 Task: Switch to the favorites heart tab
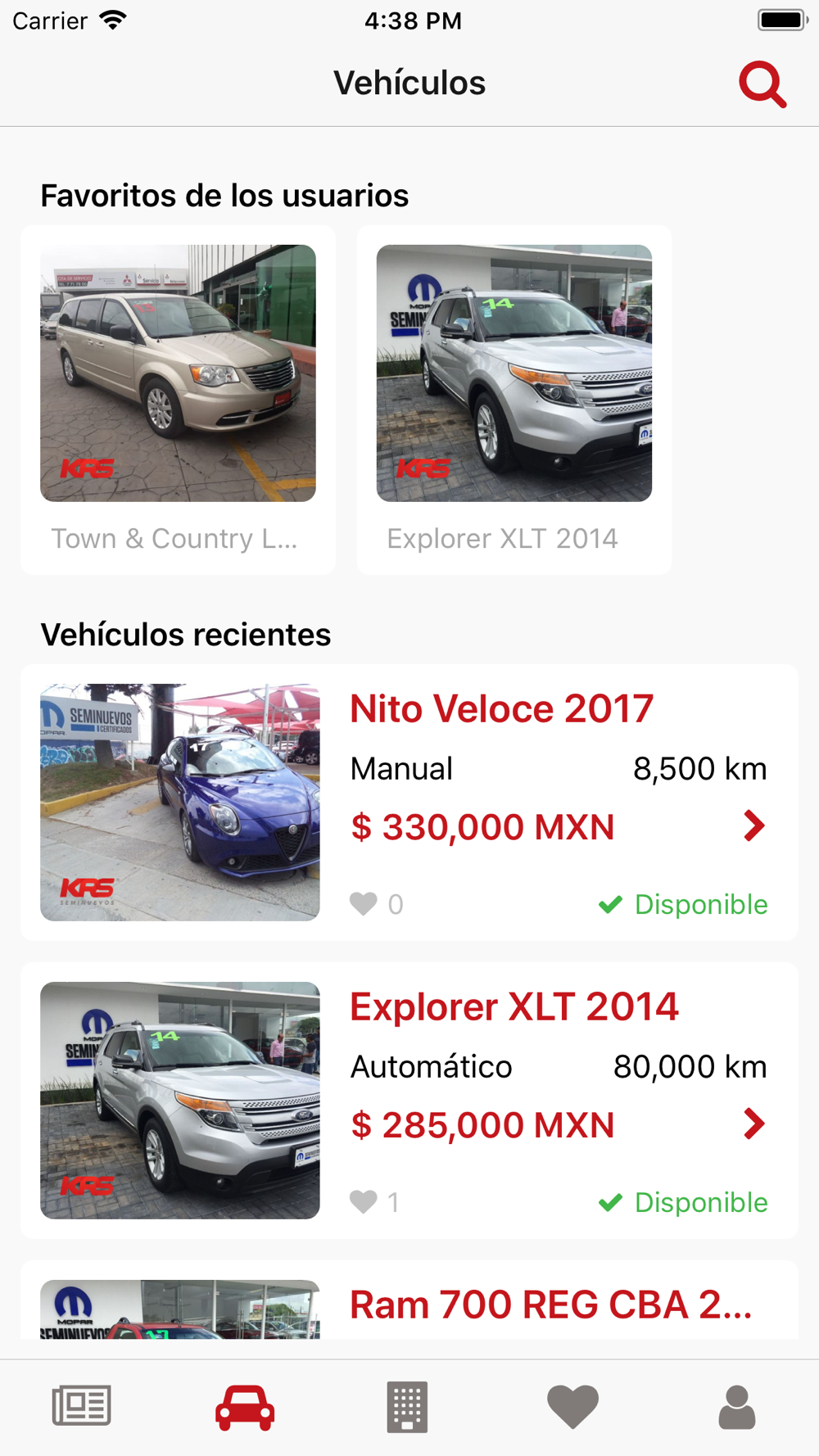(572, 1407)
